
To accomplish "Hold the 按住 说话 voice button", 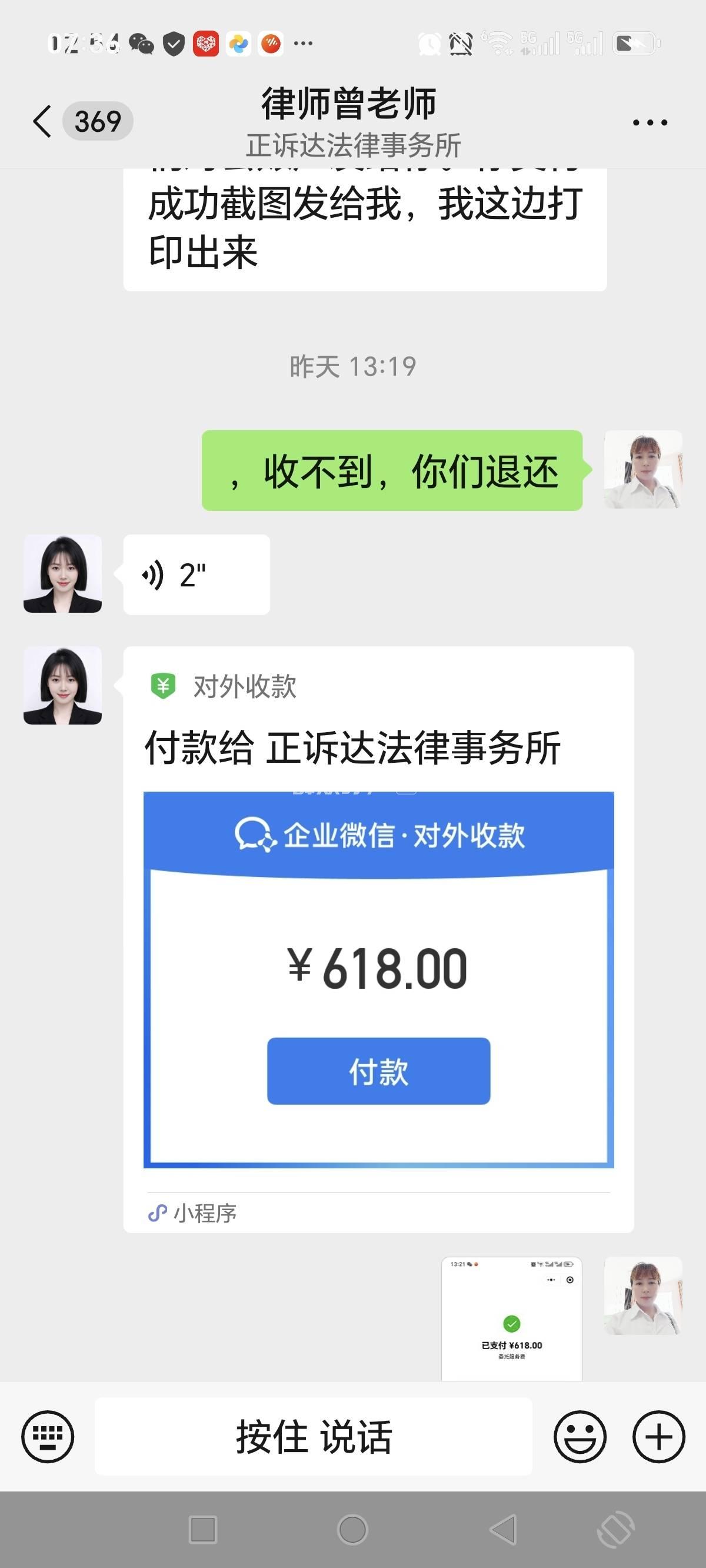I will 313,1436.
